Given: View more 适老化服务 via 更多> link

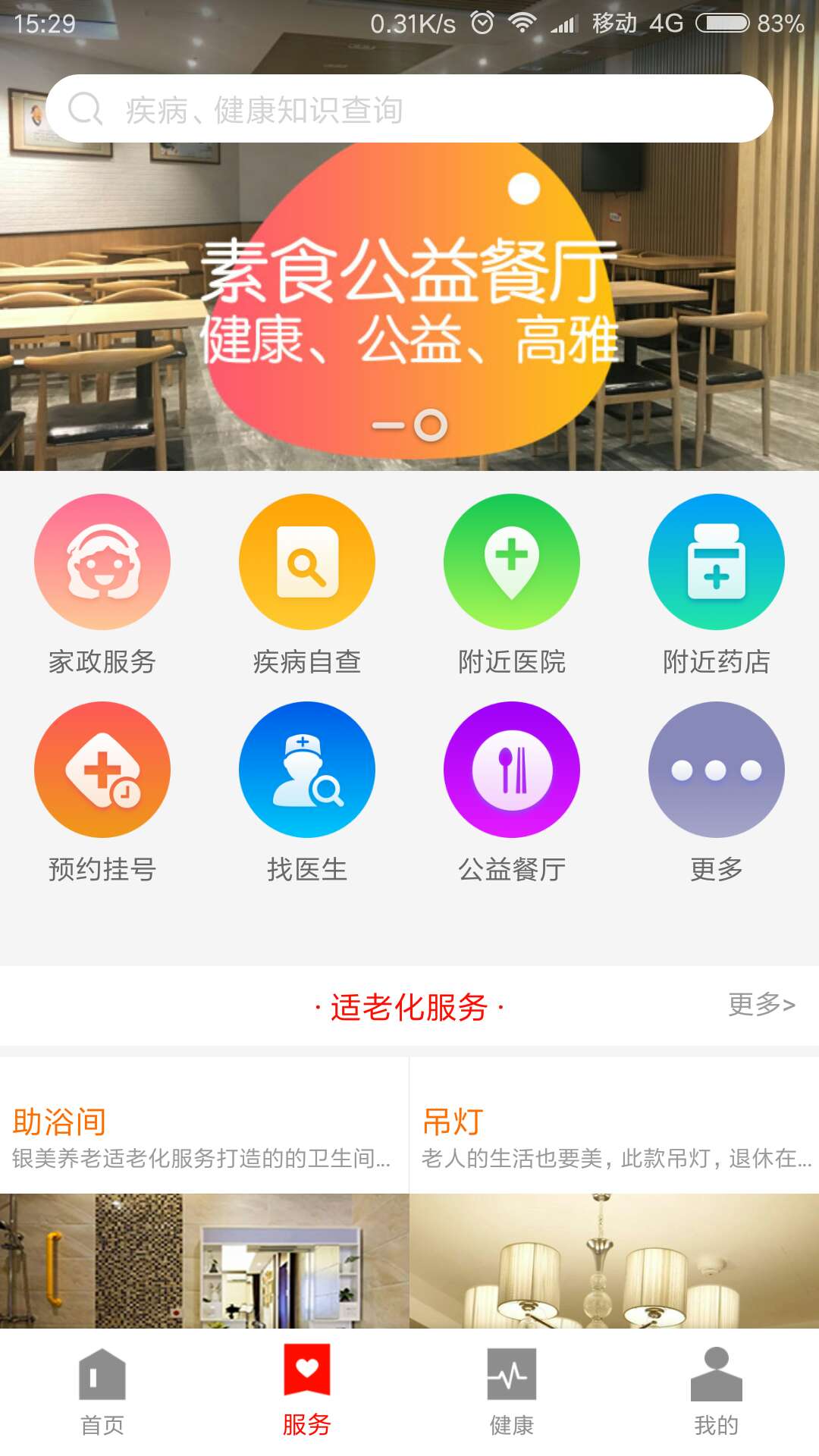Looking at the screenshot, I should [761, 1005].
